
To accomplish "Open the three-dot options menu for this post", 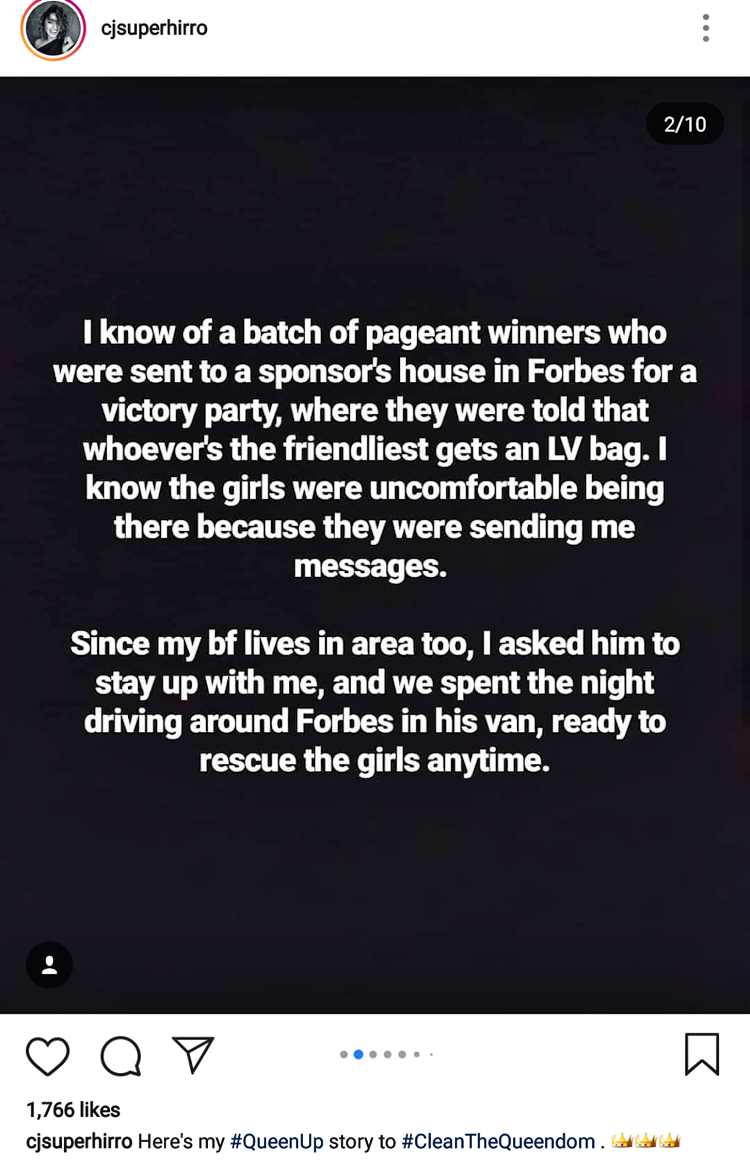I will tap(705, 30).
